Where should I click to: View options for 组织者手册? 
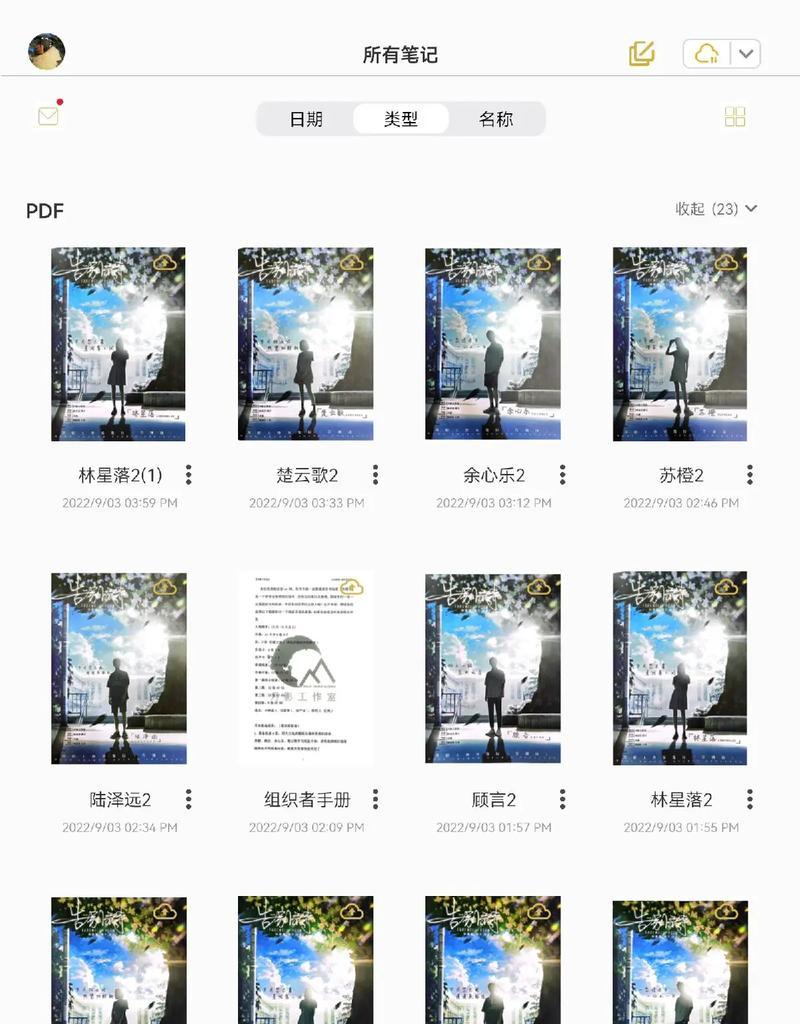tap(376, 799)
